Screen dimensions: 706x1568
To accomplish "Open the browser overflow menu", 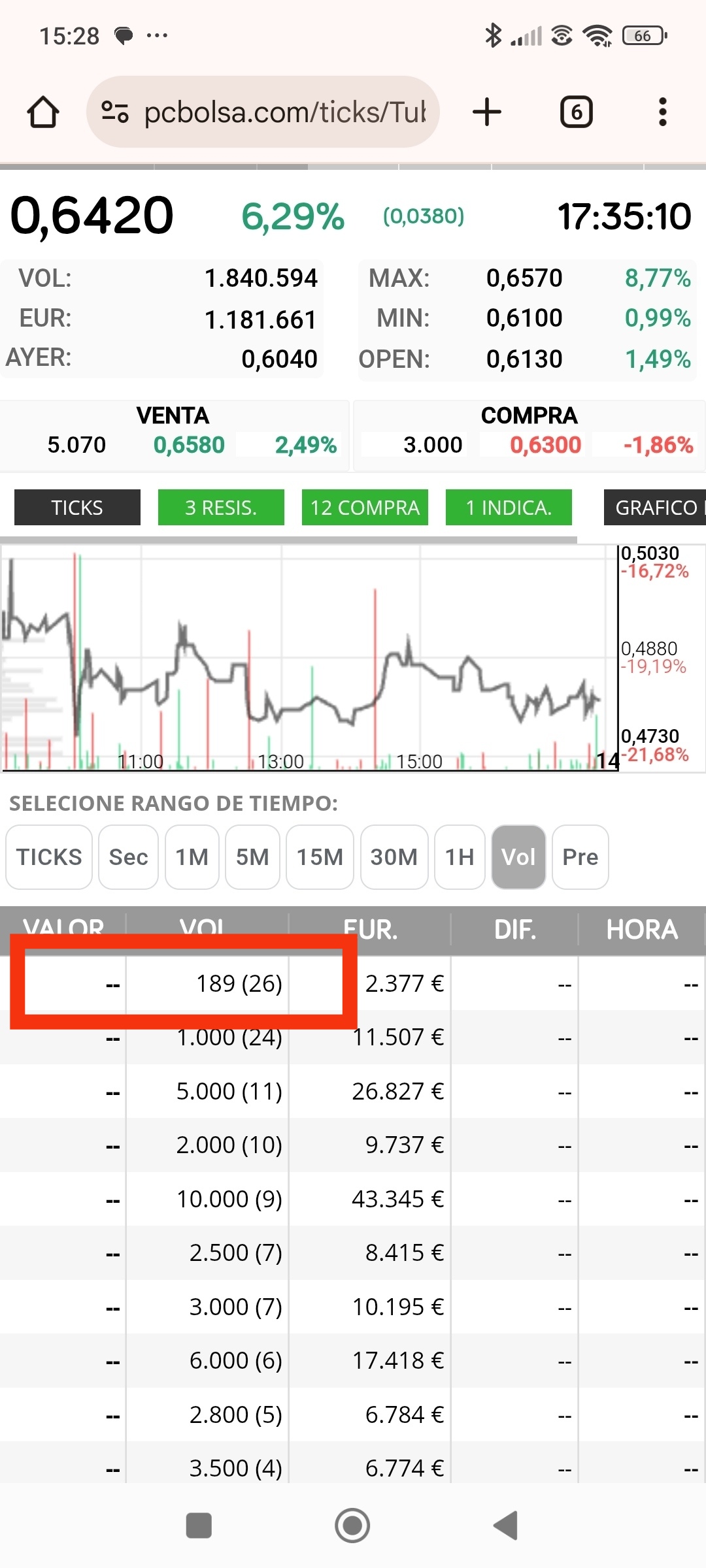I will (x=663, y=112).
